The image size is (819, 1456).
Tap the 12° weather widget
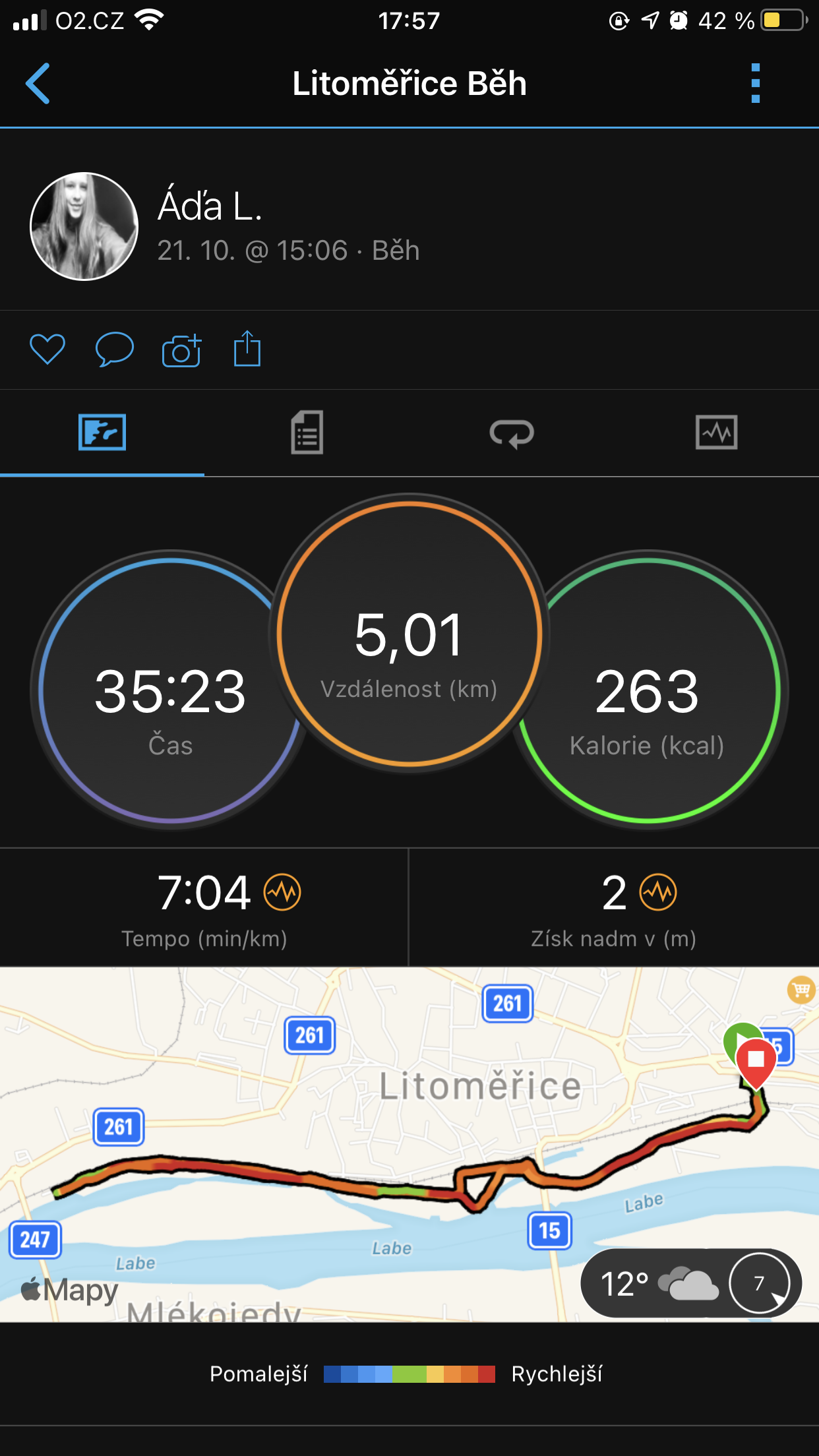[691, 1283]
